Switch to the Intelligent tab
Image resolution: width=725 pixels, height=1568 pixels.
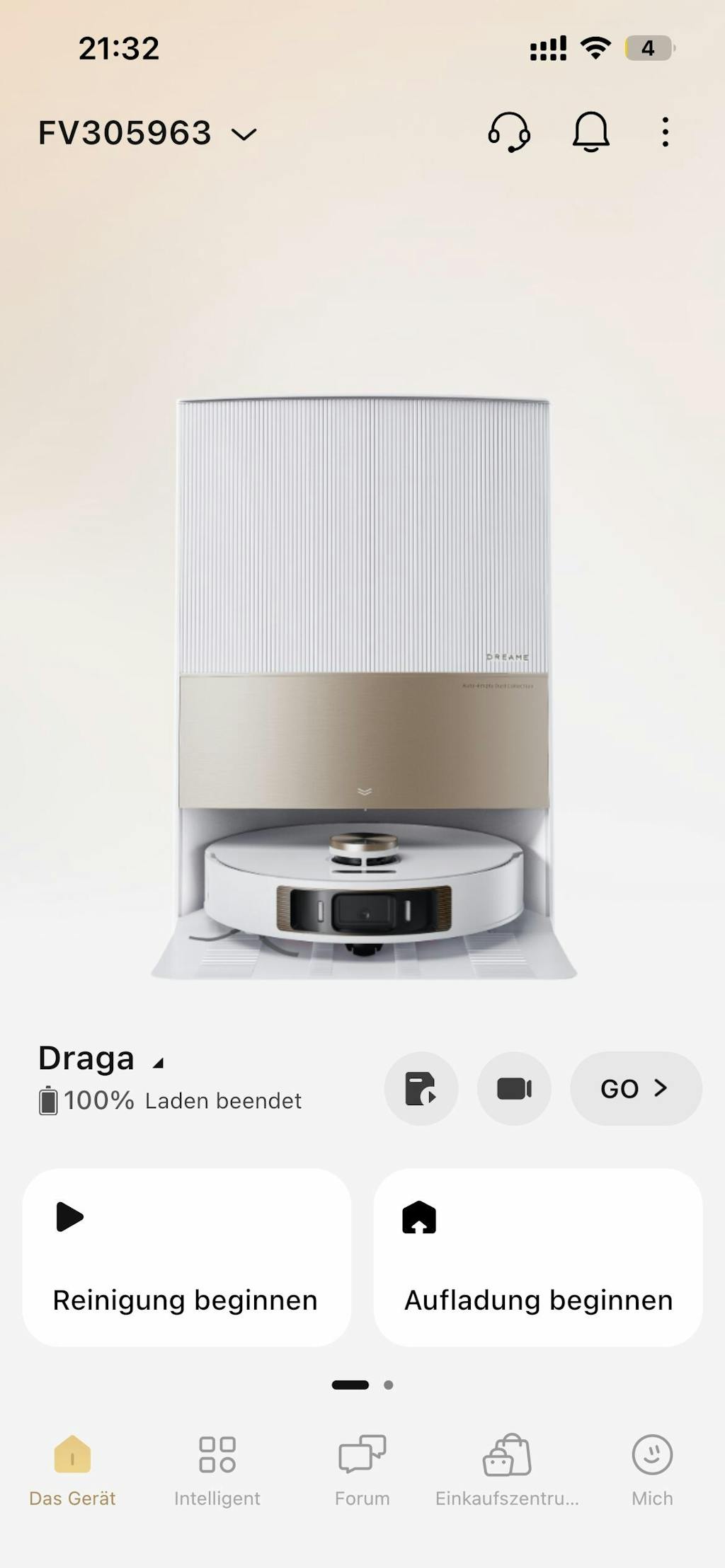[x=217, y=1470]
